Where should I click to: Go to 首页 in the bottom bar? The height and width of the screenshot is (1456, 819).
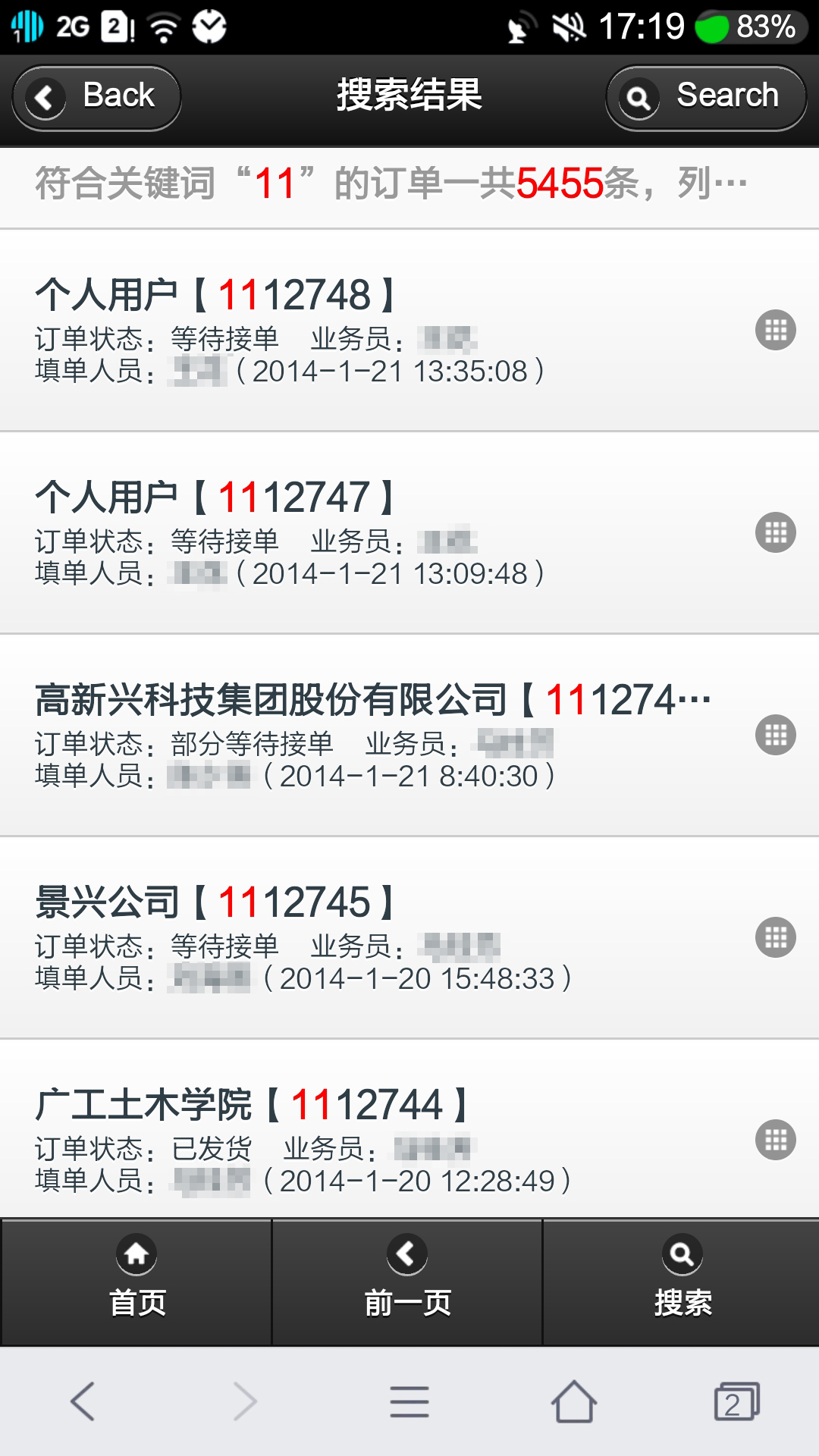coord(136,1282)
